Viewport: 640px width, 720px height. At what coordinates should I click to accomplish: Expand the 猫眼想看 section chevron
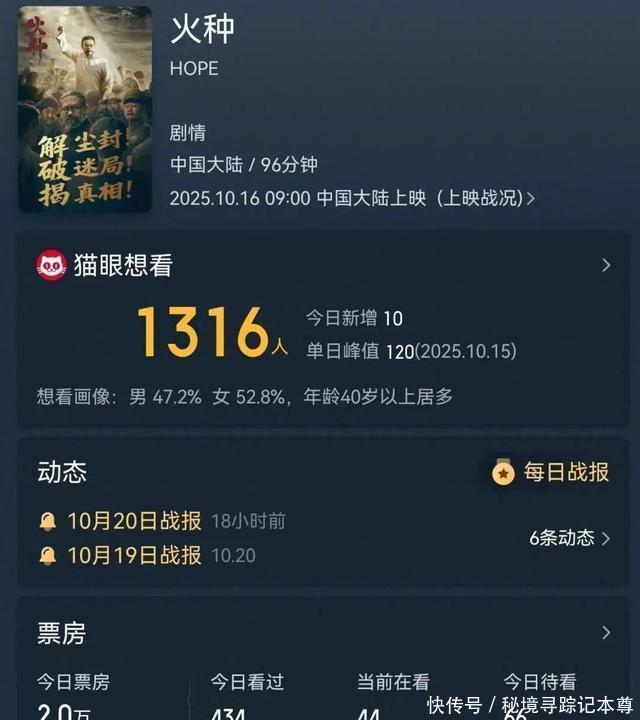(x=606, y=265)
